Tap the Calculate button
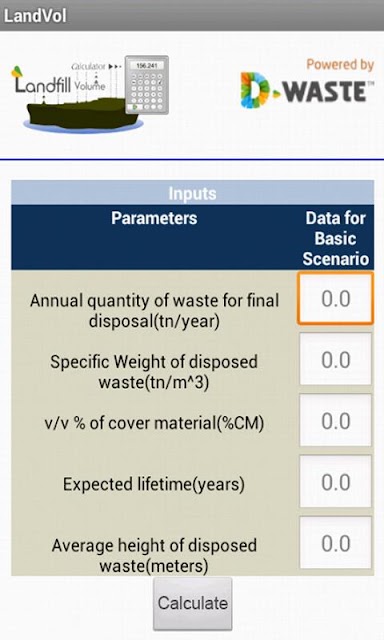The width and height of the screenshot is (384, 640). (x=193, y=603)
